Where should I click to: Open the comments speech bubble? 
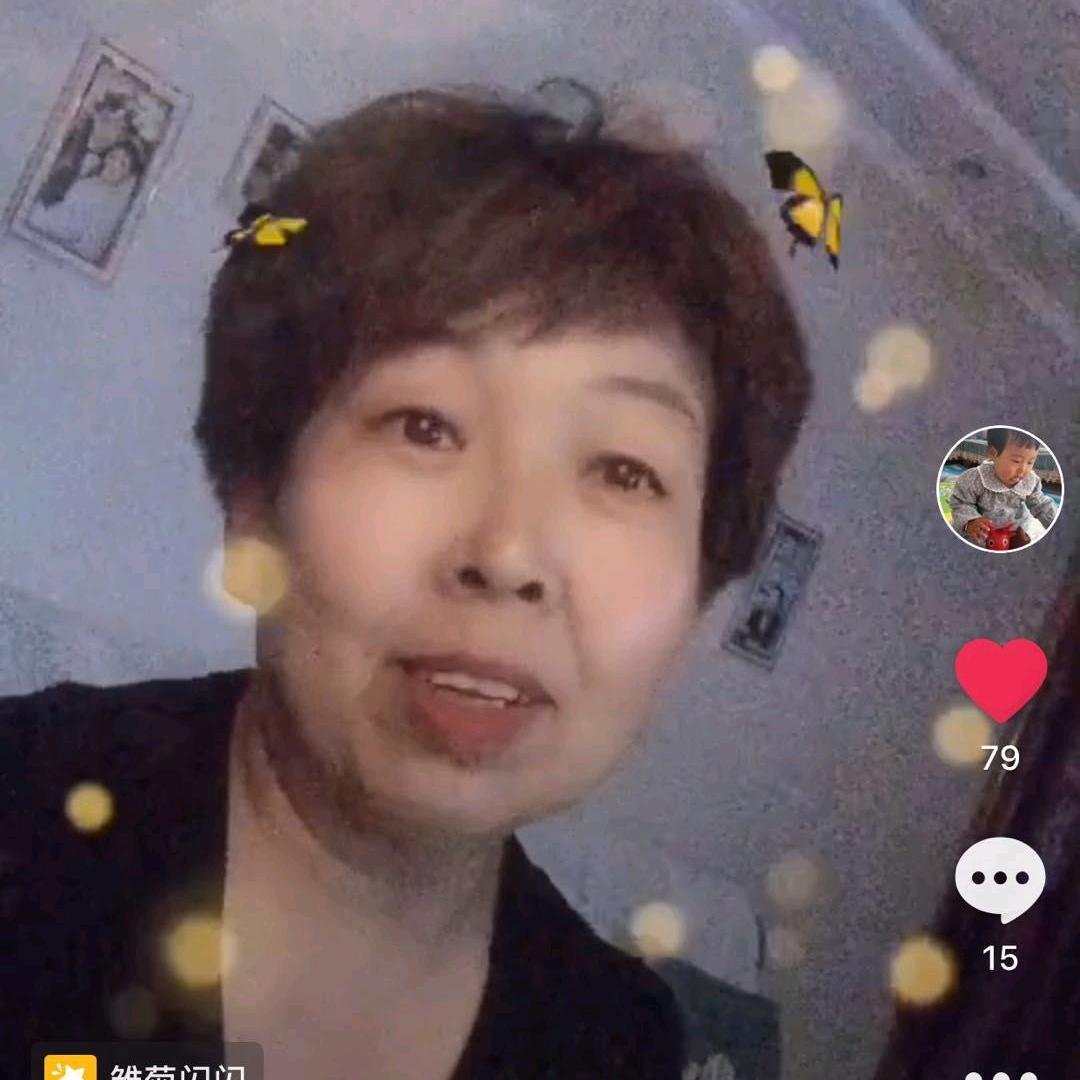[x=1000, y=878]
